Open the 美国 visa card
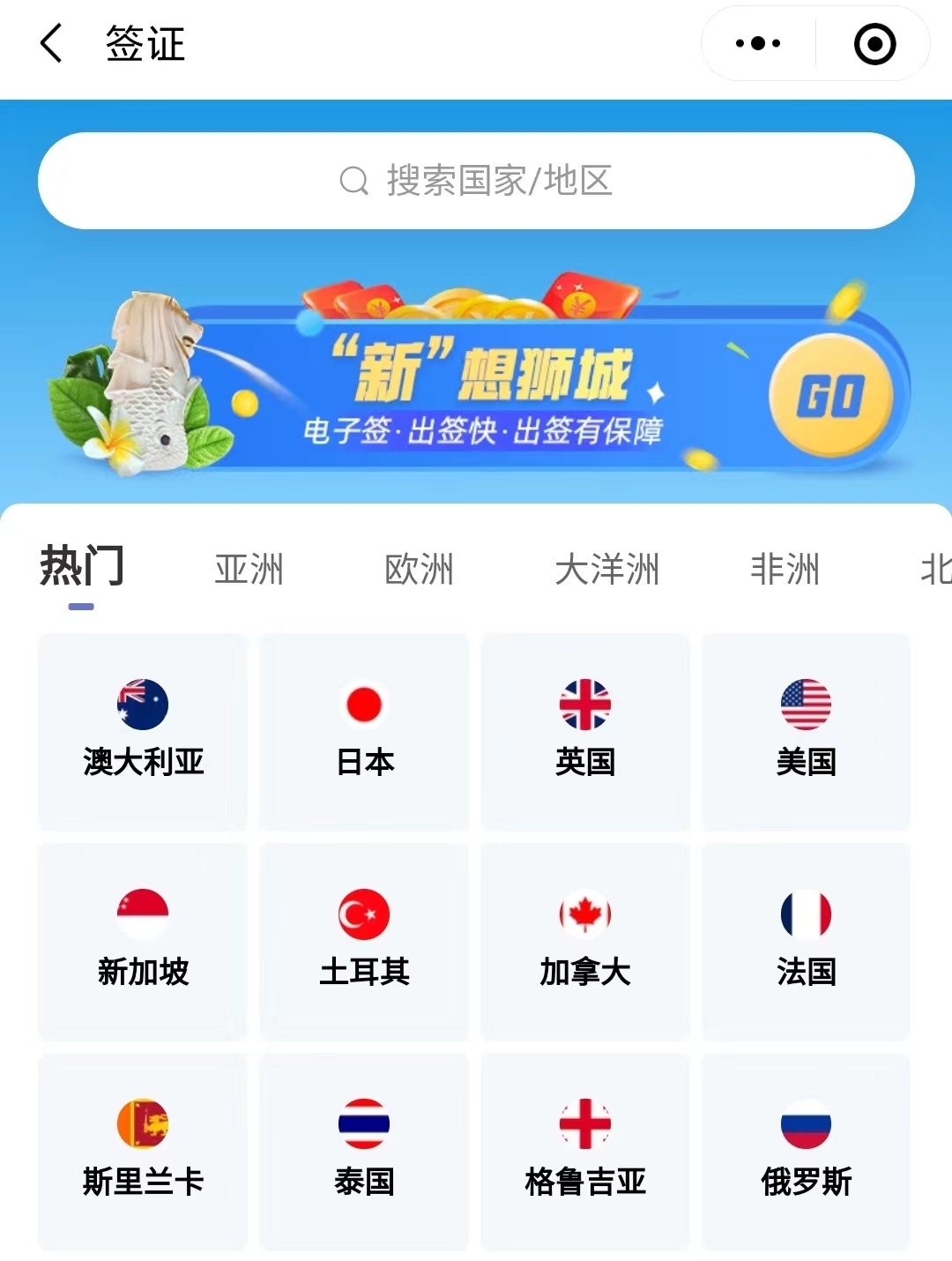Screen dimensions: 952x1261 point(806,731)
